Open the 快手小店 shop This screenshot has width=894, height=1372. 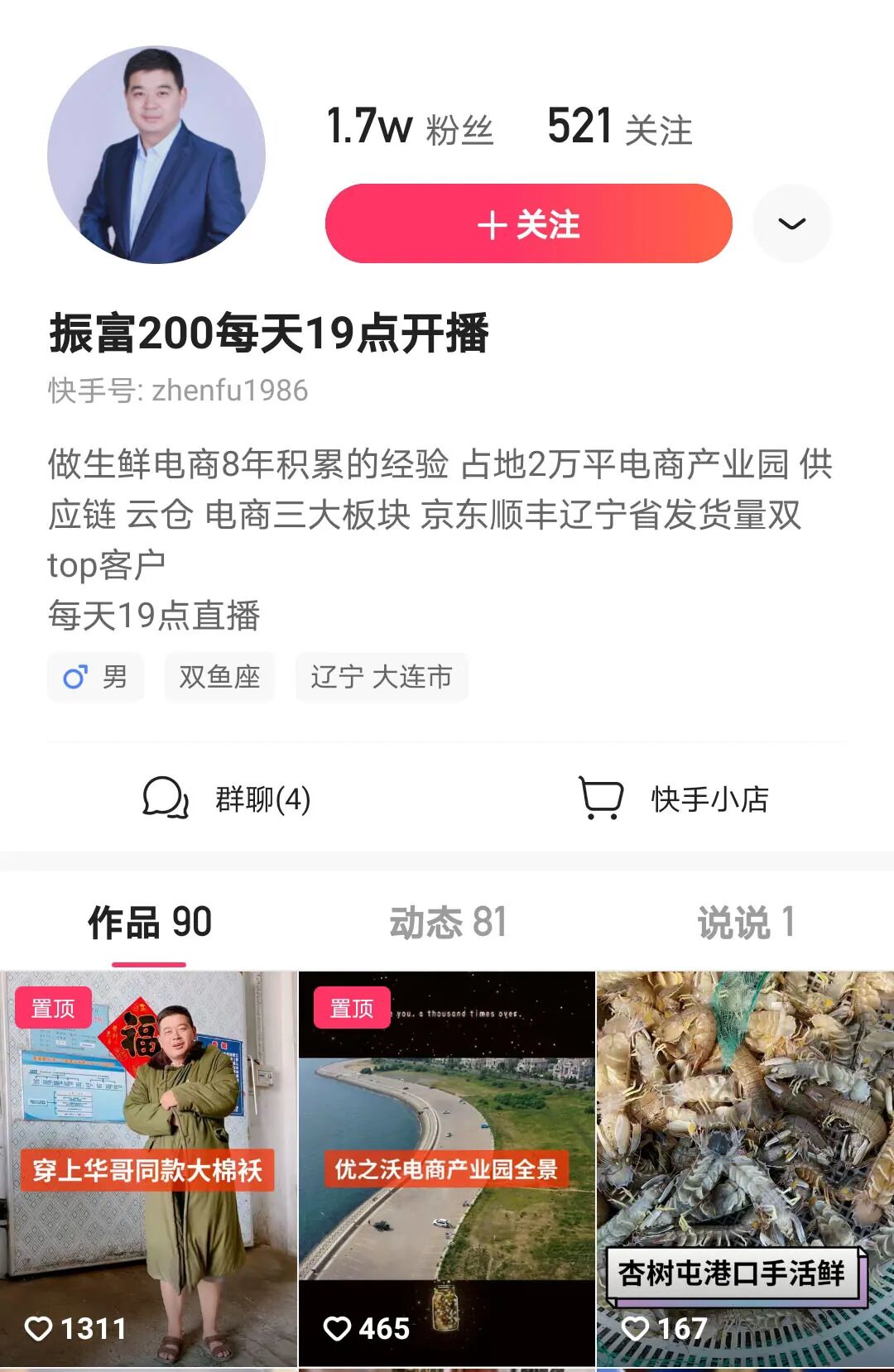tap(673, 799)
